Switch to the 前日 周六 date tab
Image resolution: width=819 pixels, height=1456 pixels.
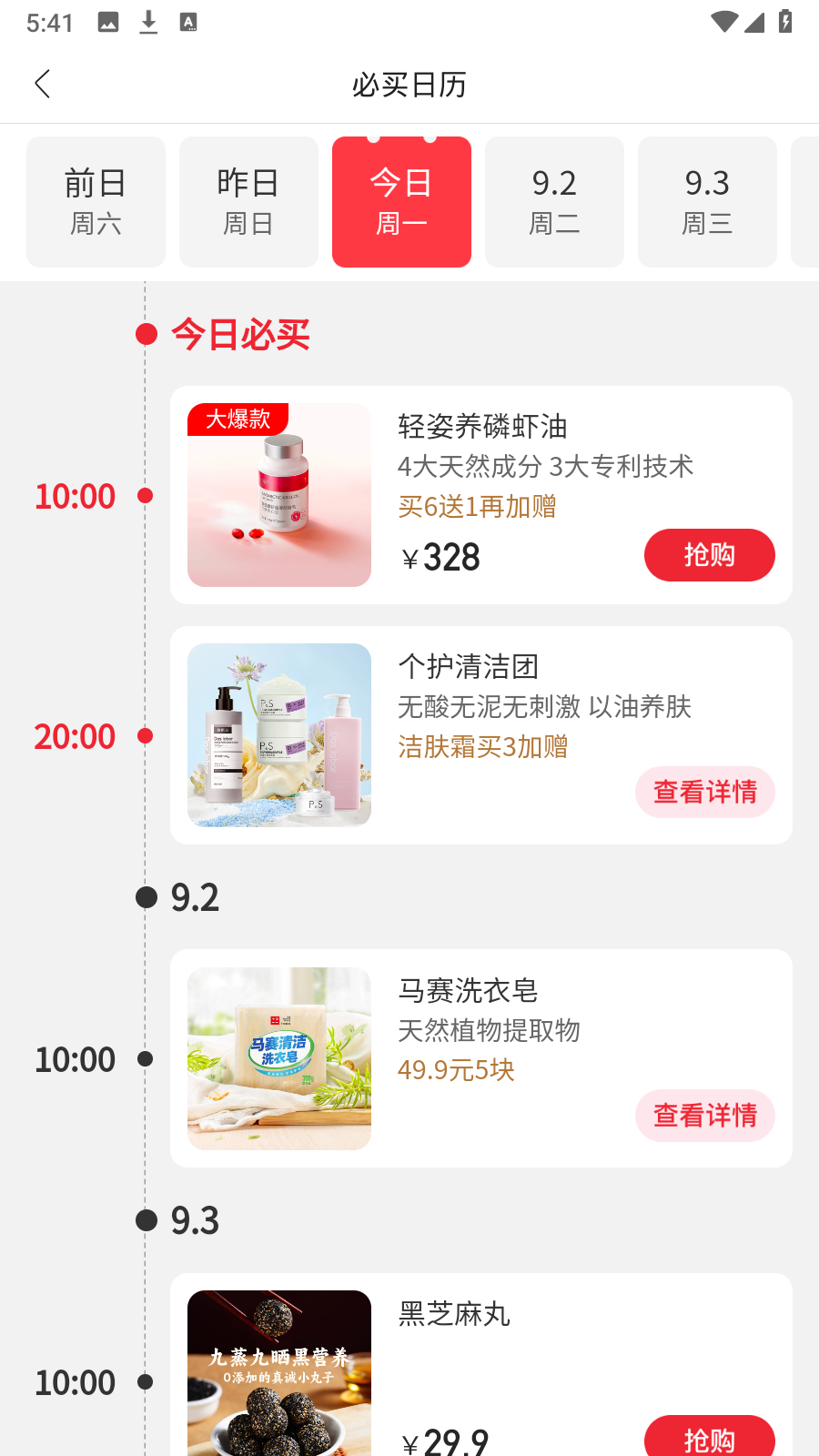[x=96, y=202]
